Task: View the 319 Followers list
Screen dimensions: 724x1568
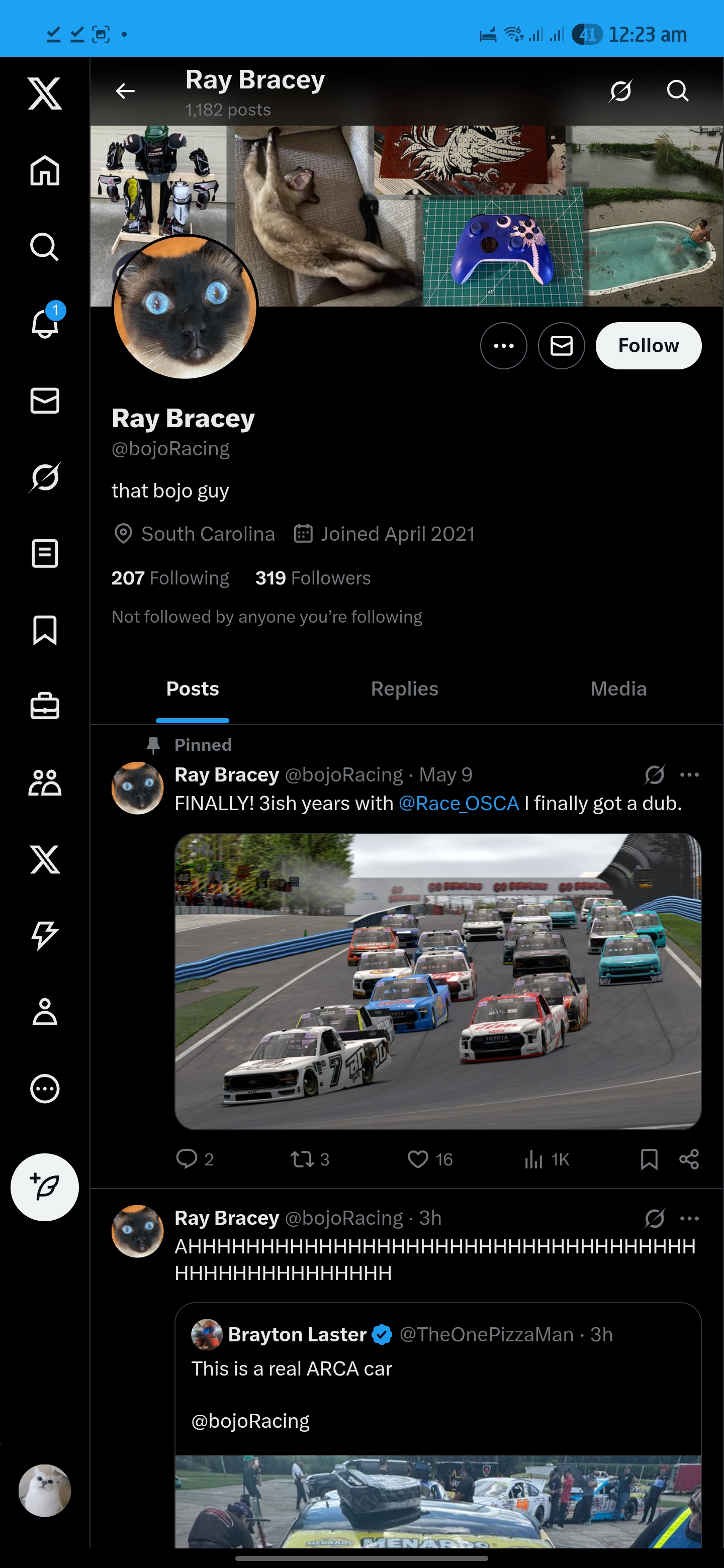Action: pos(312,577)
